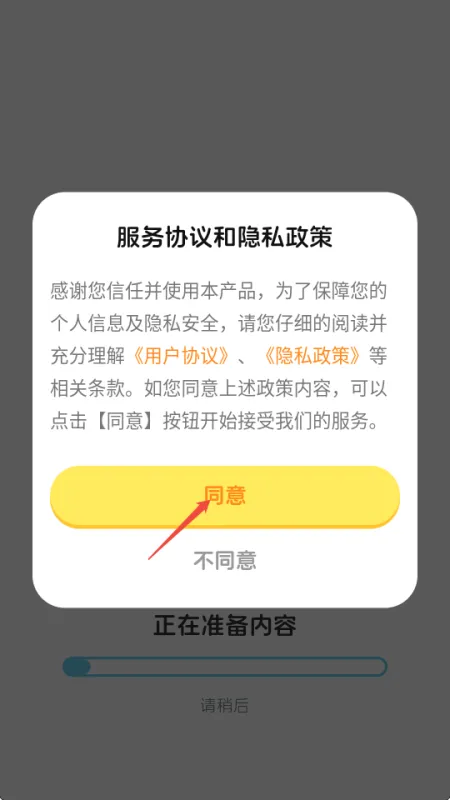Open the 《用户协议》 link
The height and width of the screenshot is (800, 450).
click(x=180, y=356)
